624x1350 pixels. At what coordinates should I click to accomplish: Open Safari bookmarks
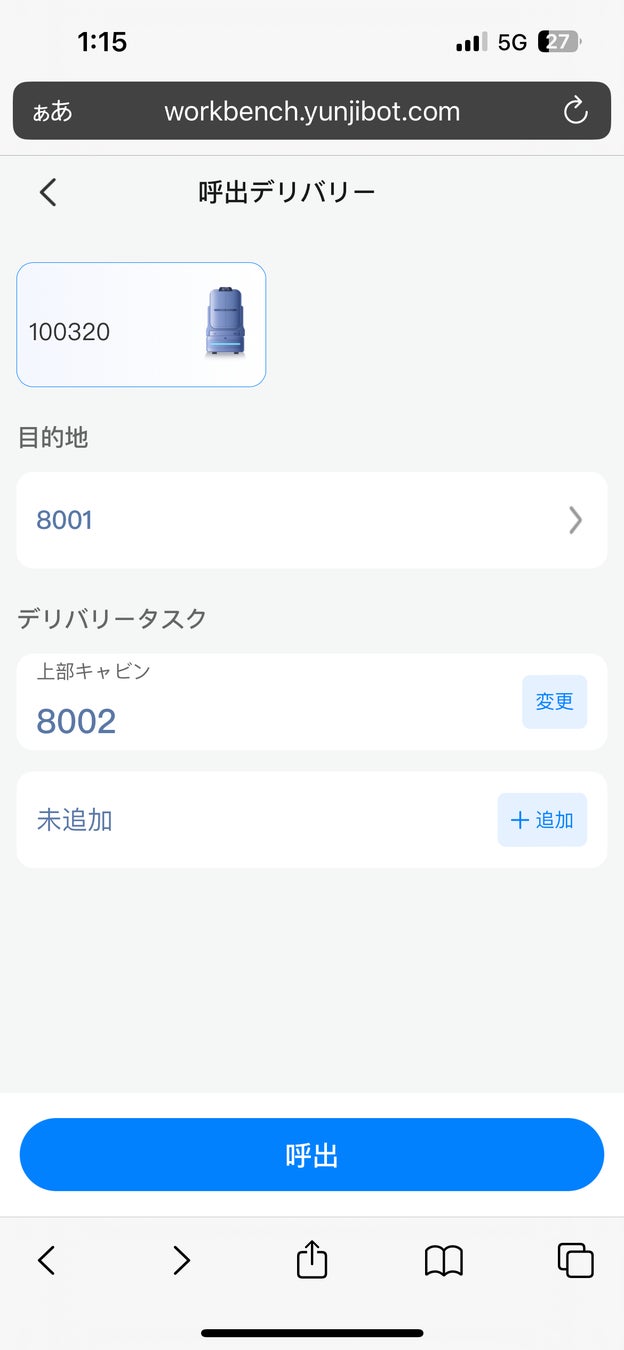coord(444,1260)
